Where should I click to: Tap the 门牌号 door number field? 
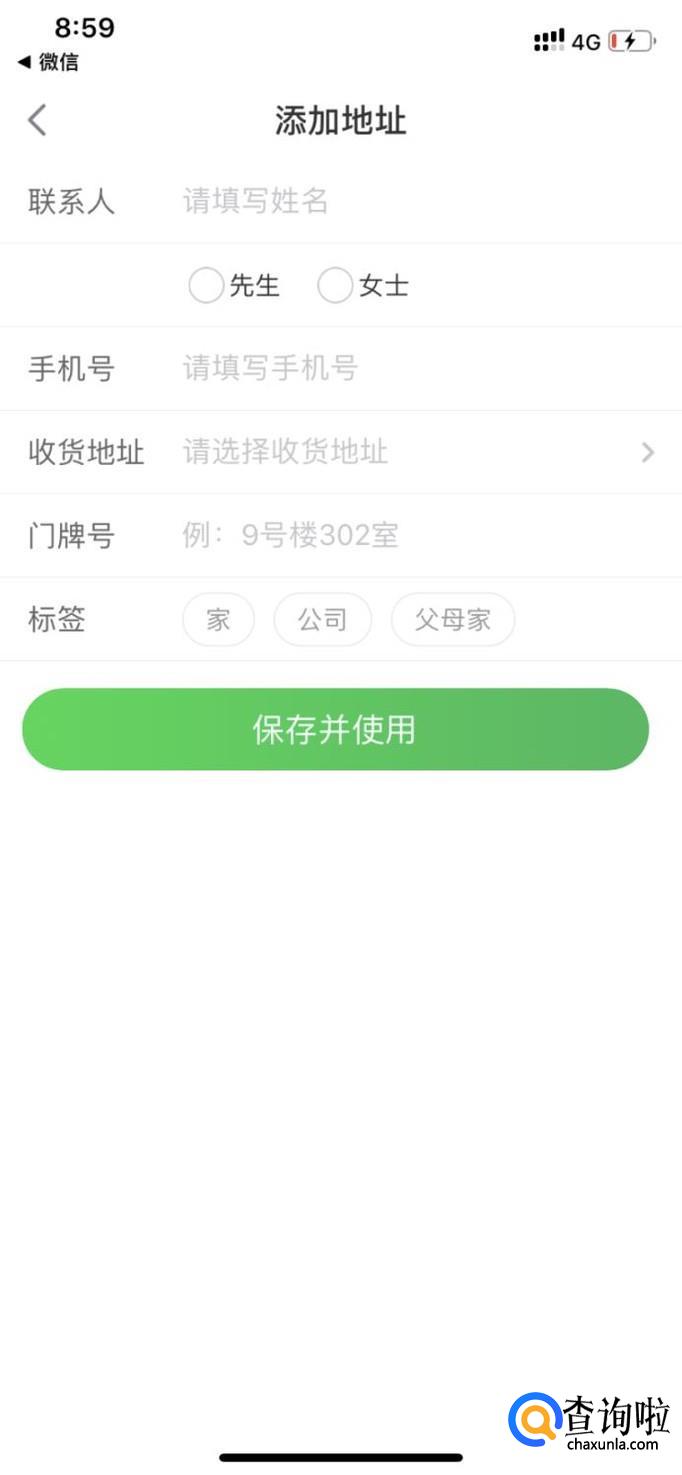(x=400, y=535)
